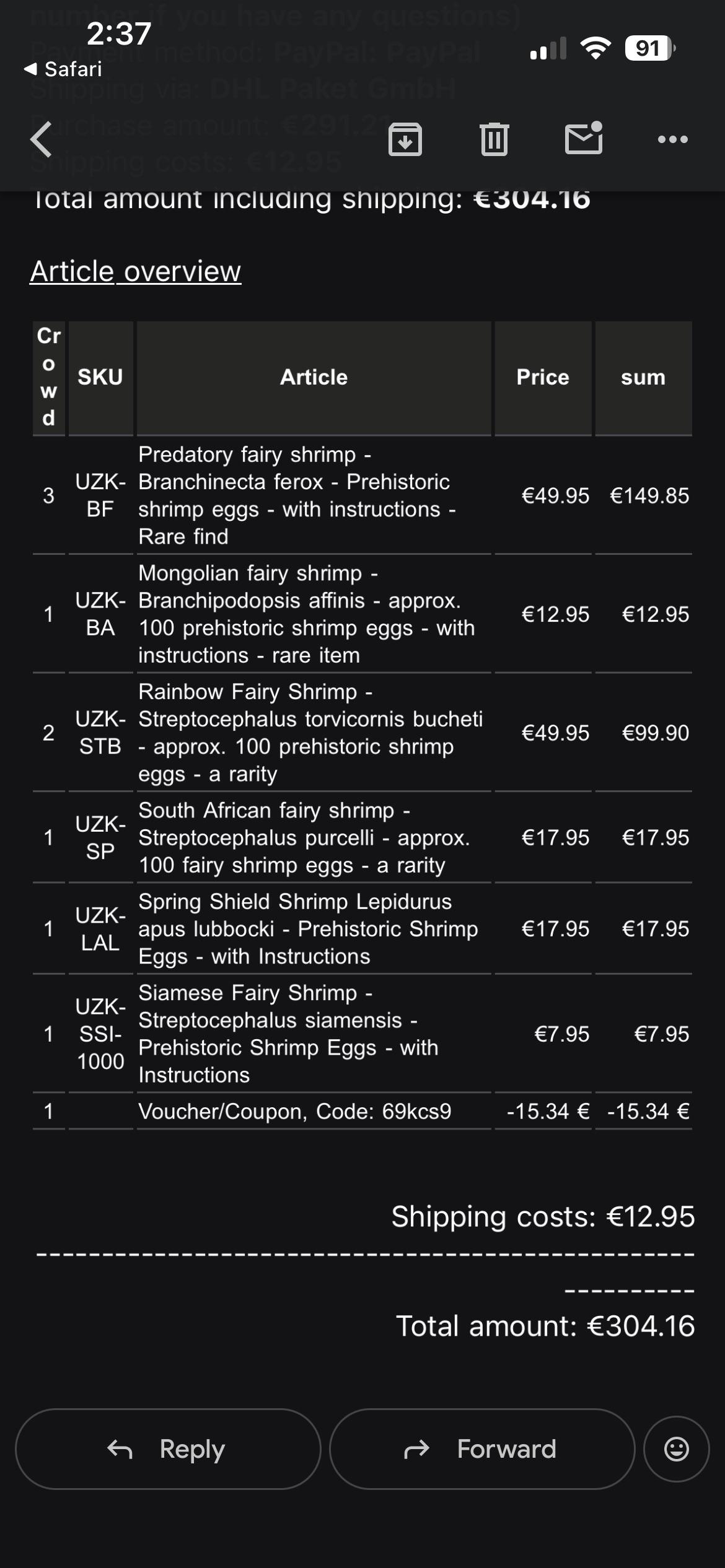This screenshot has height=1568, width=725.
Task: Archive this email
Action: 405,139
